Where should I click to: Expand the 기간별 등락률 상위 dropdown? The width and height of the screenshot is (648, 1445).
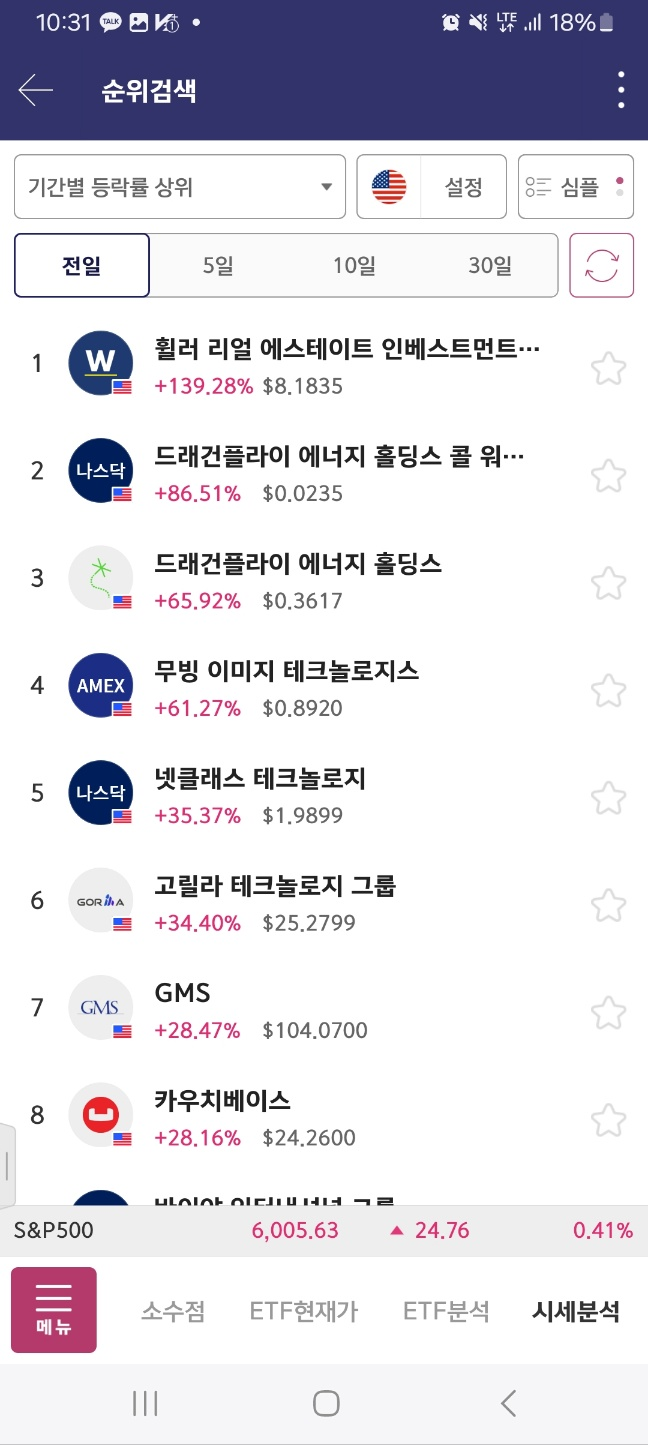(180, 186)
